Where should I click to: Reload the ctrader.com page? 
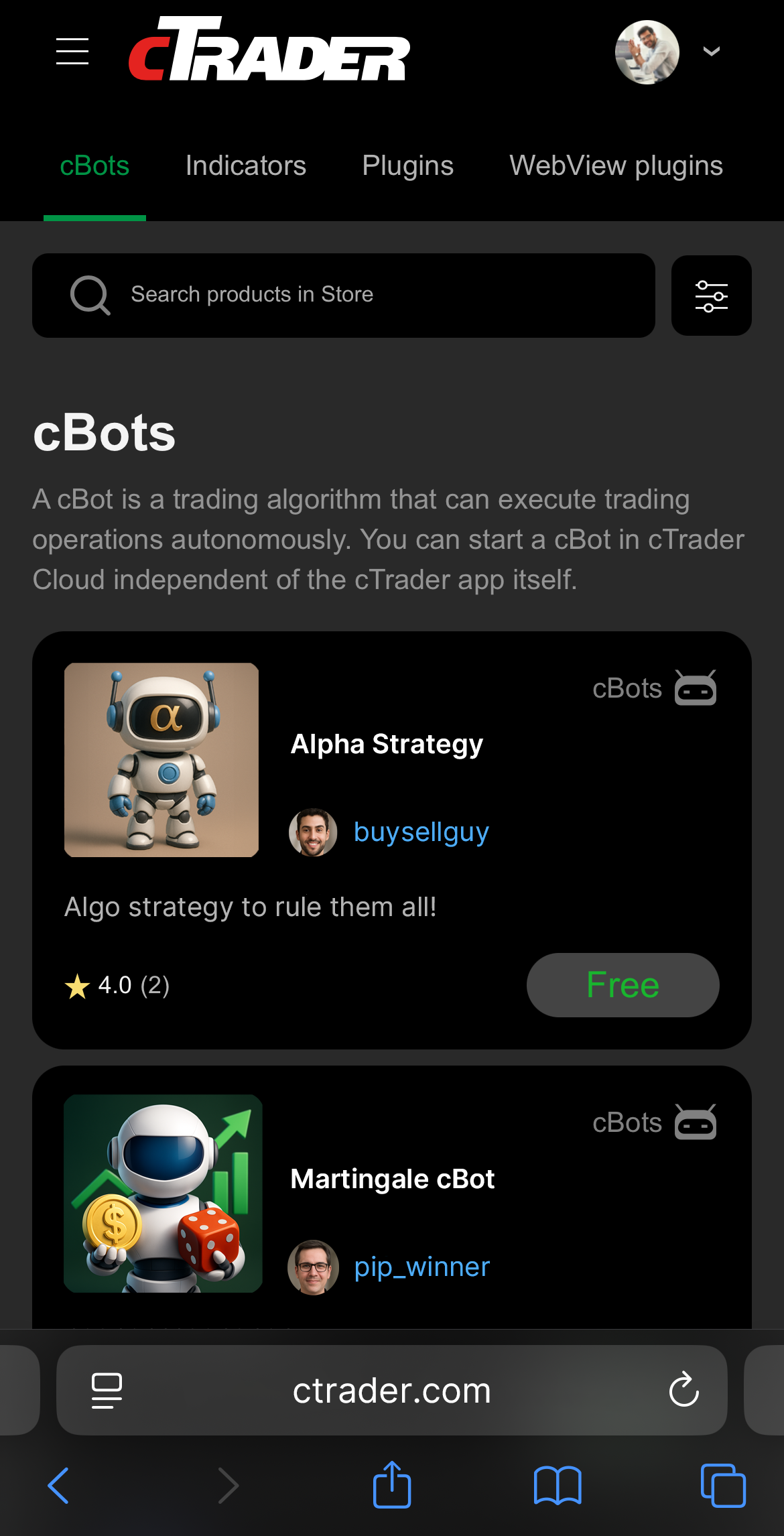[683, 1390]
